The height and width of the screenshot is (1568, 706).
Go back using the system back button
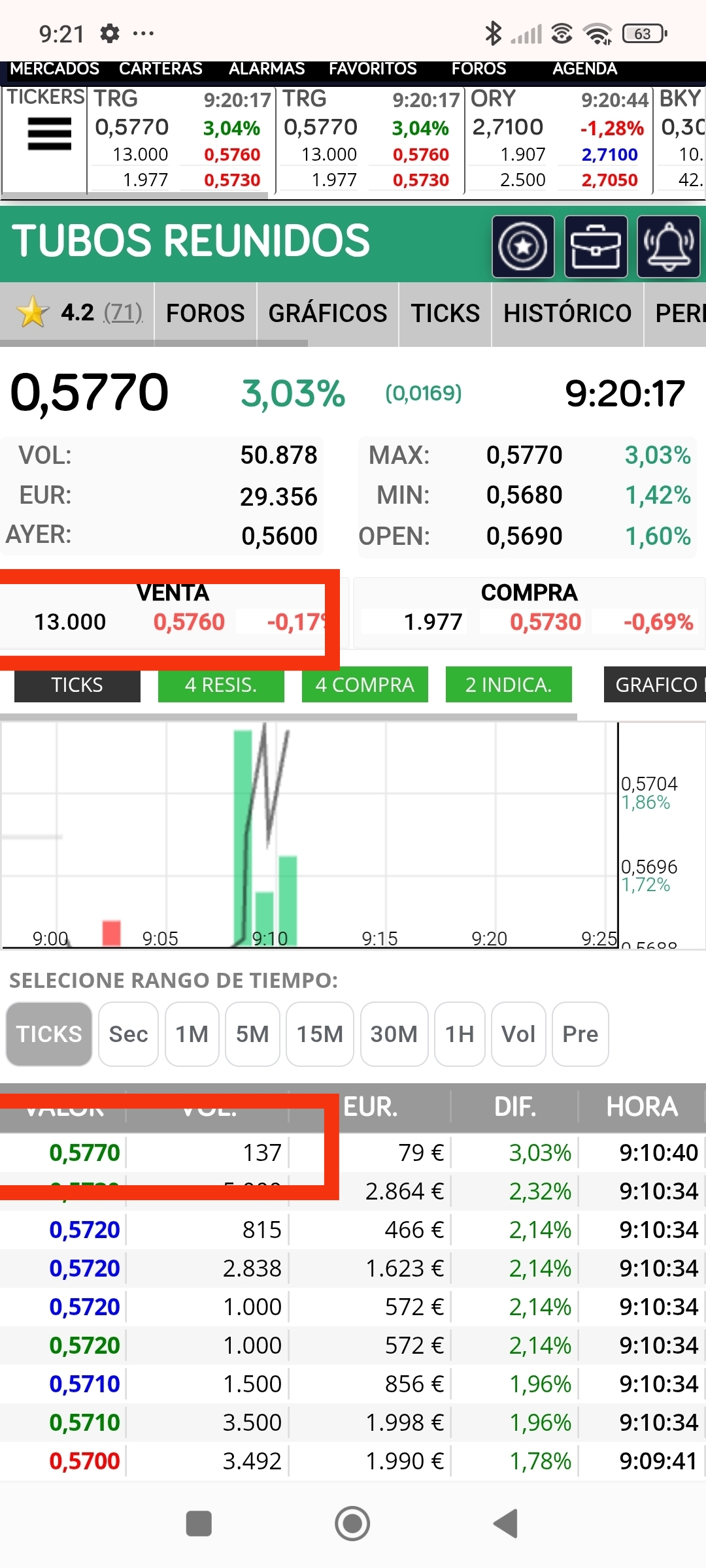[505, 1524]
